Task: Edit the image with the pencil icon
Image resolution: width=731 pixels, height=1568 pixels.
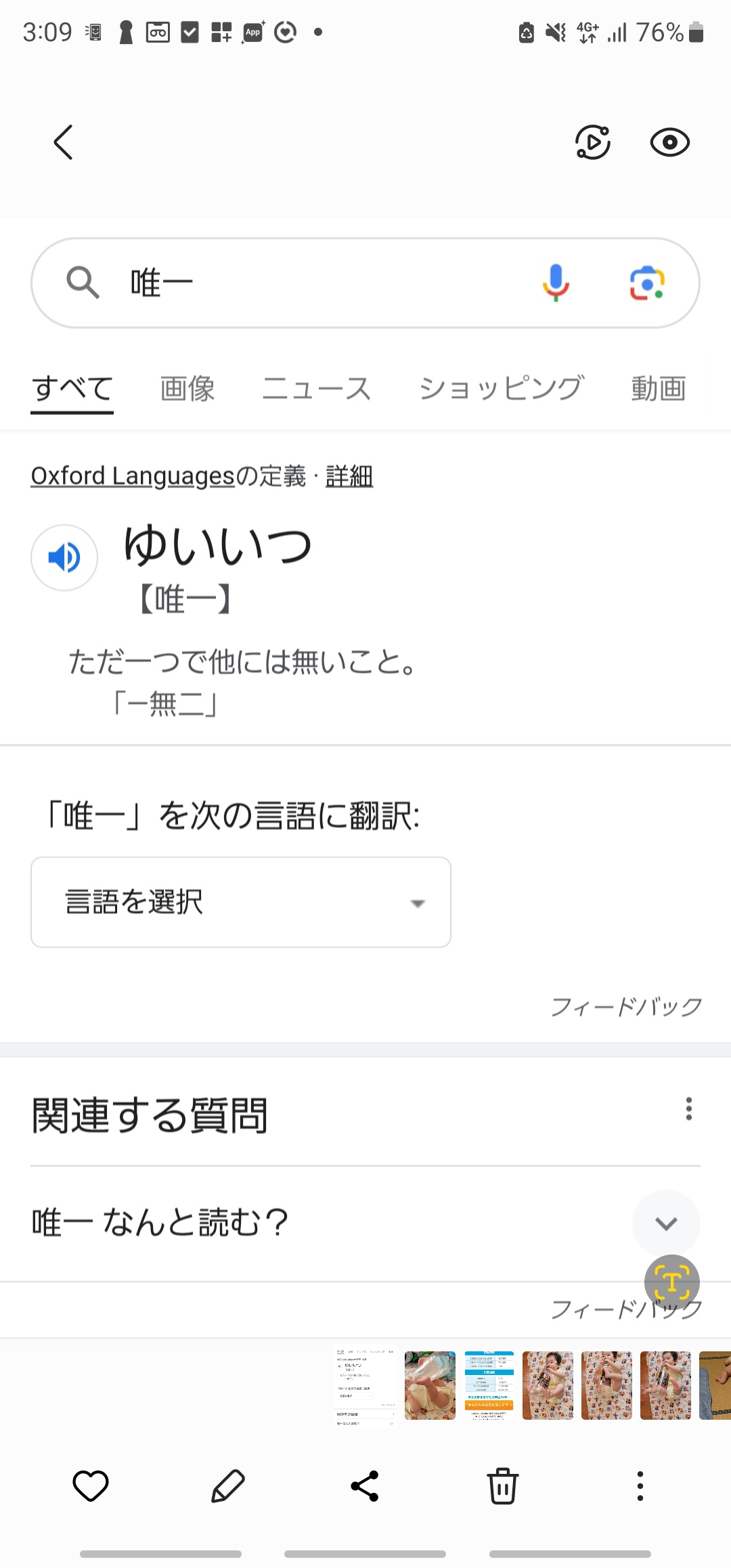Action: (x=228, y=1486)
